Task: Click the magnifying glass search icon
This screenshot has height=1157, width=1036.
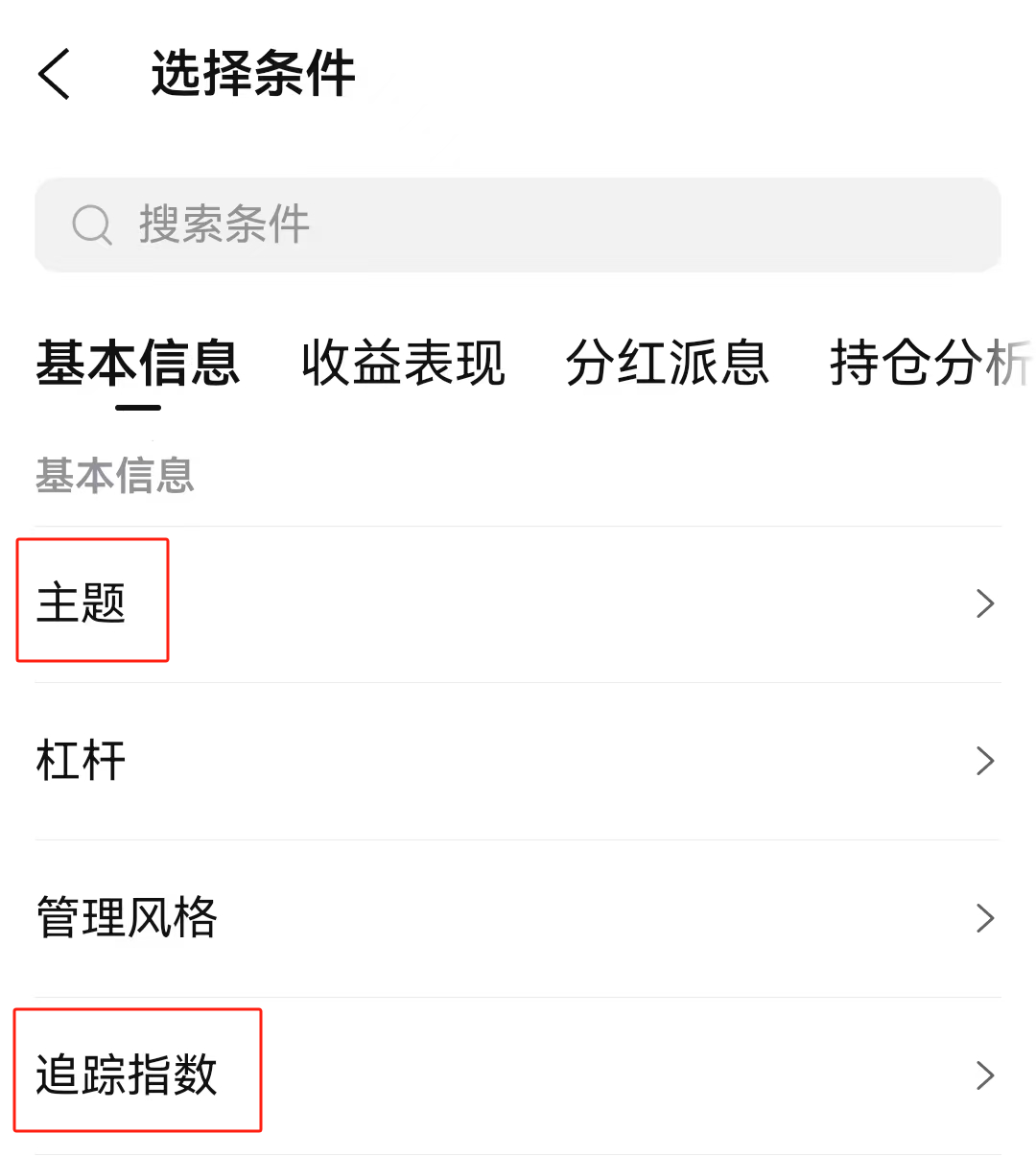Action: 91,224
